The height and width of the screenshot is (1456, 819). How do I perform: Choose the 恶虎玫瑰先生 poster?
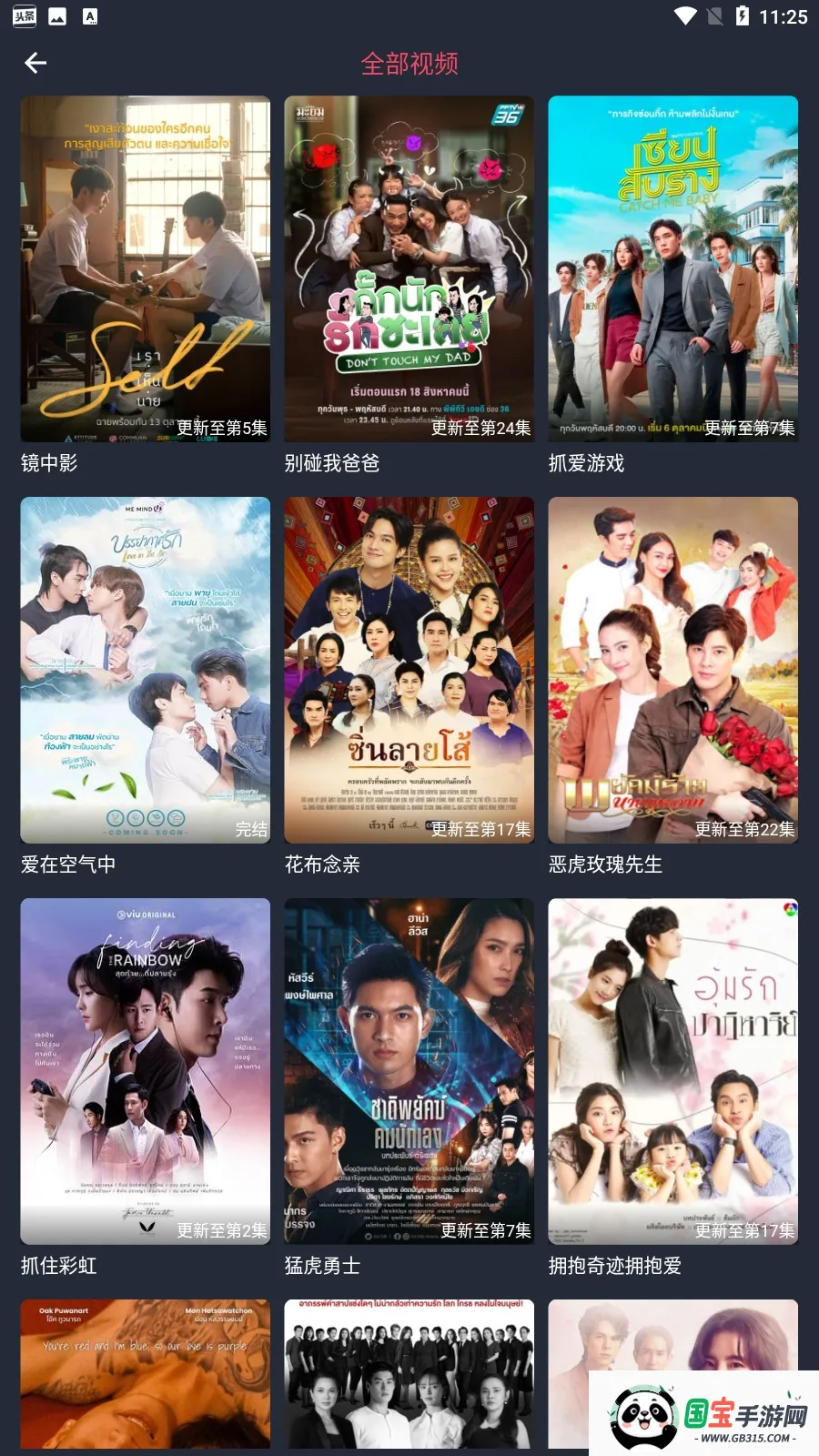672,671
